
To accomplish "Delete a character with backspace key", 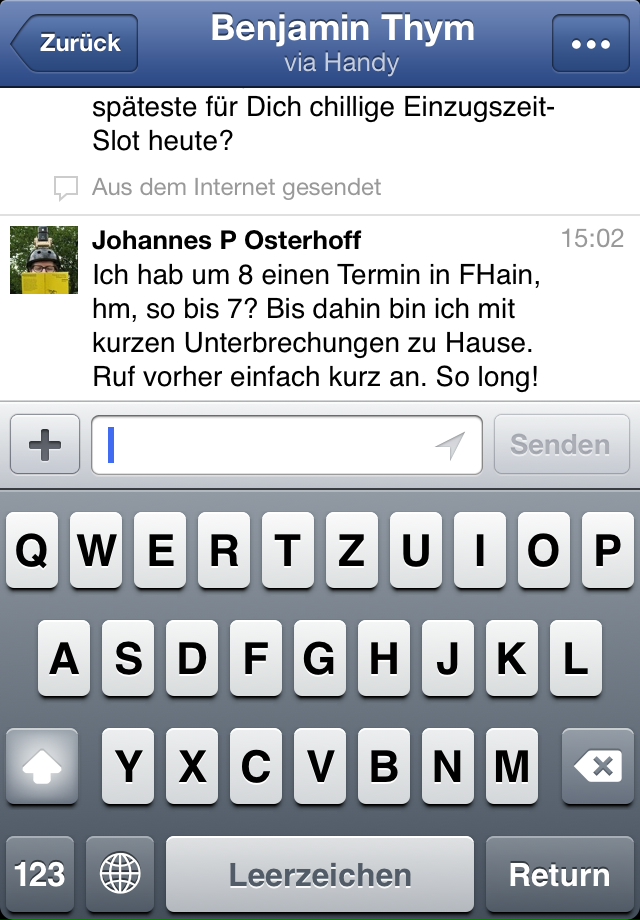I will click(599, 768).
